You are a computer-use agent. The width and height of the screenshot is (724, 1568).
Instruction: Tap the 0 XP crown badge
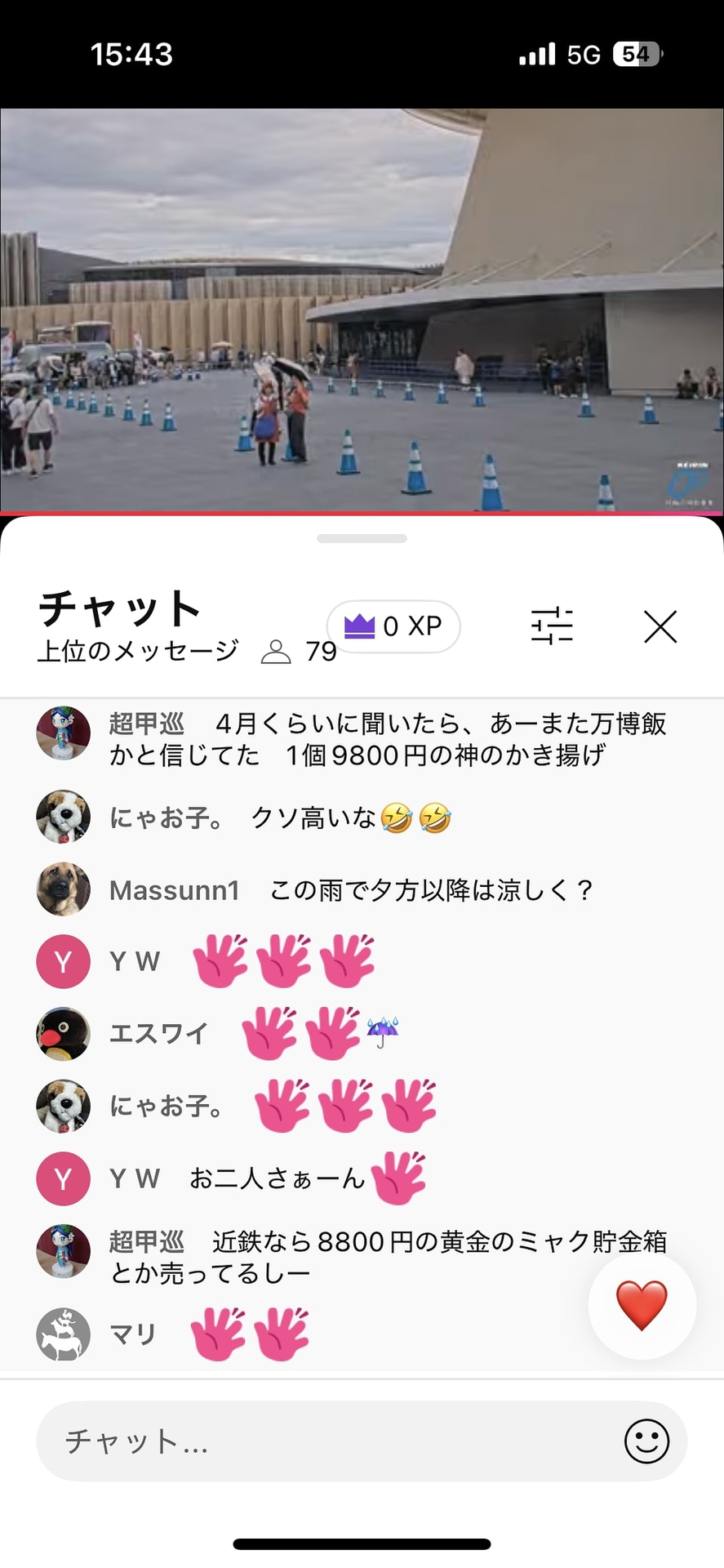click(x=393, y=626)
